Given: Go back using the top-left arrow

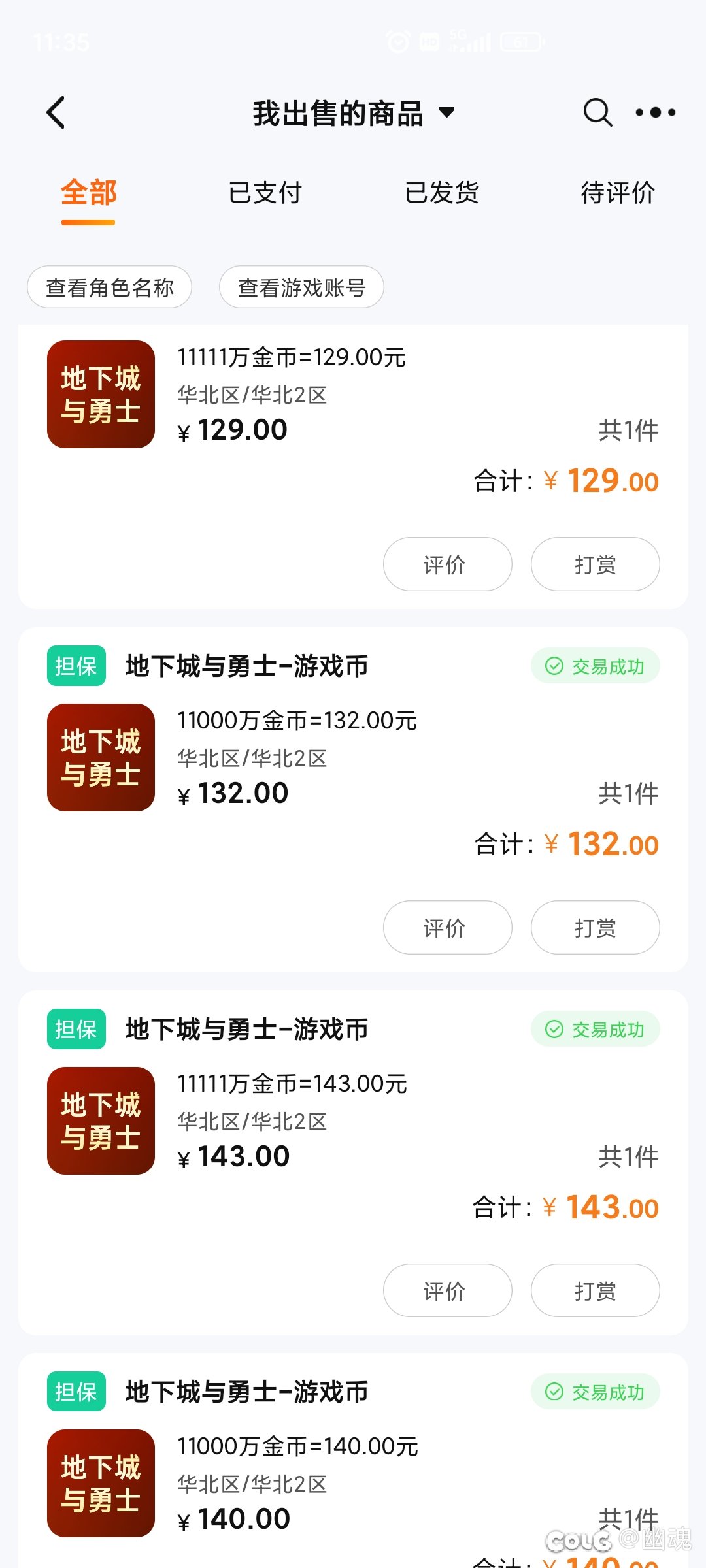Looking at the screenshot, I should [x=56, y=112].
